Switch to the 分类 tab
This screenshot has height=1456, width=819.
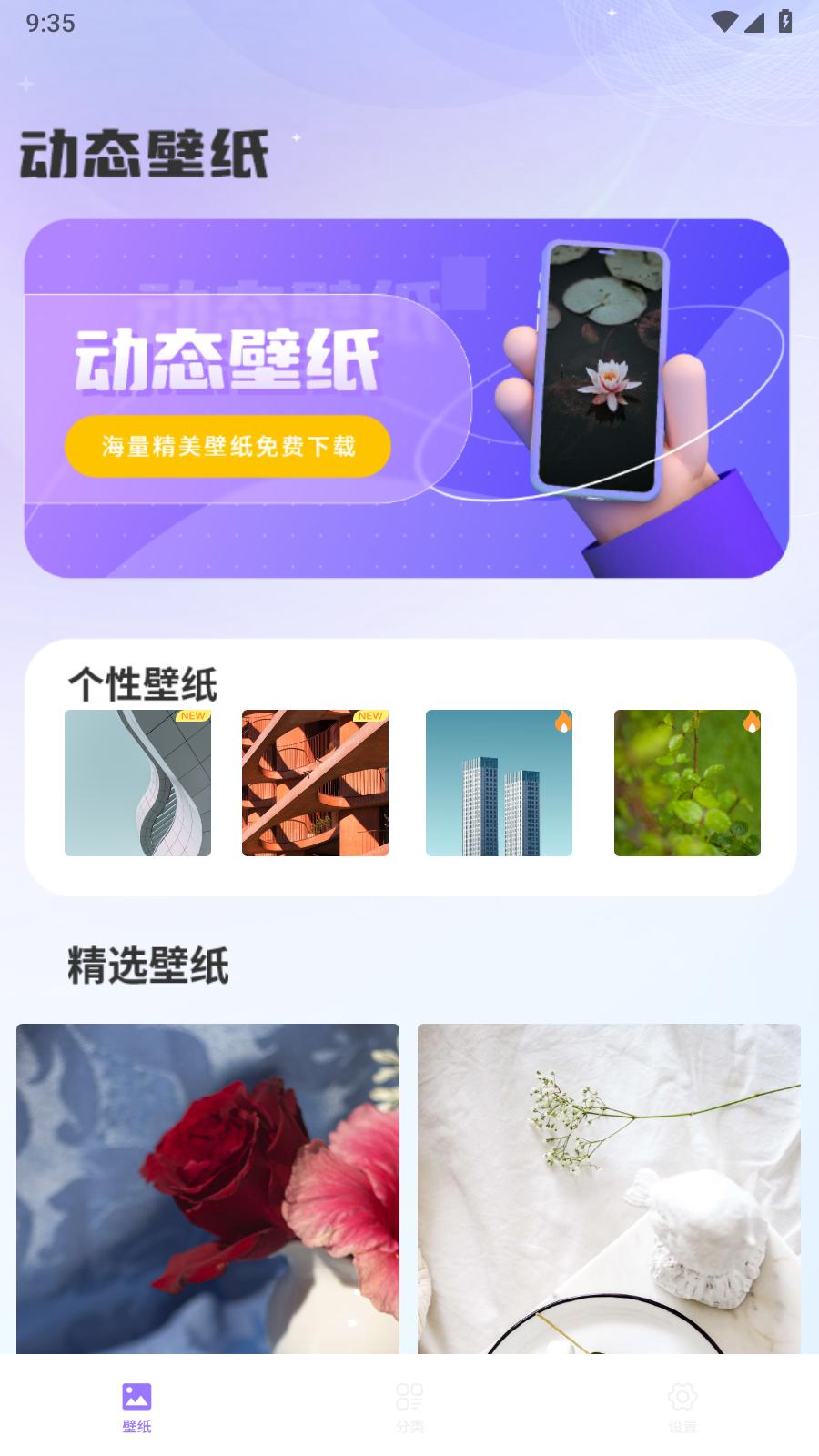click(409, 1407)
